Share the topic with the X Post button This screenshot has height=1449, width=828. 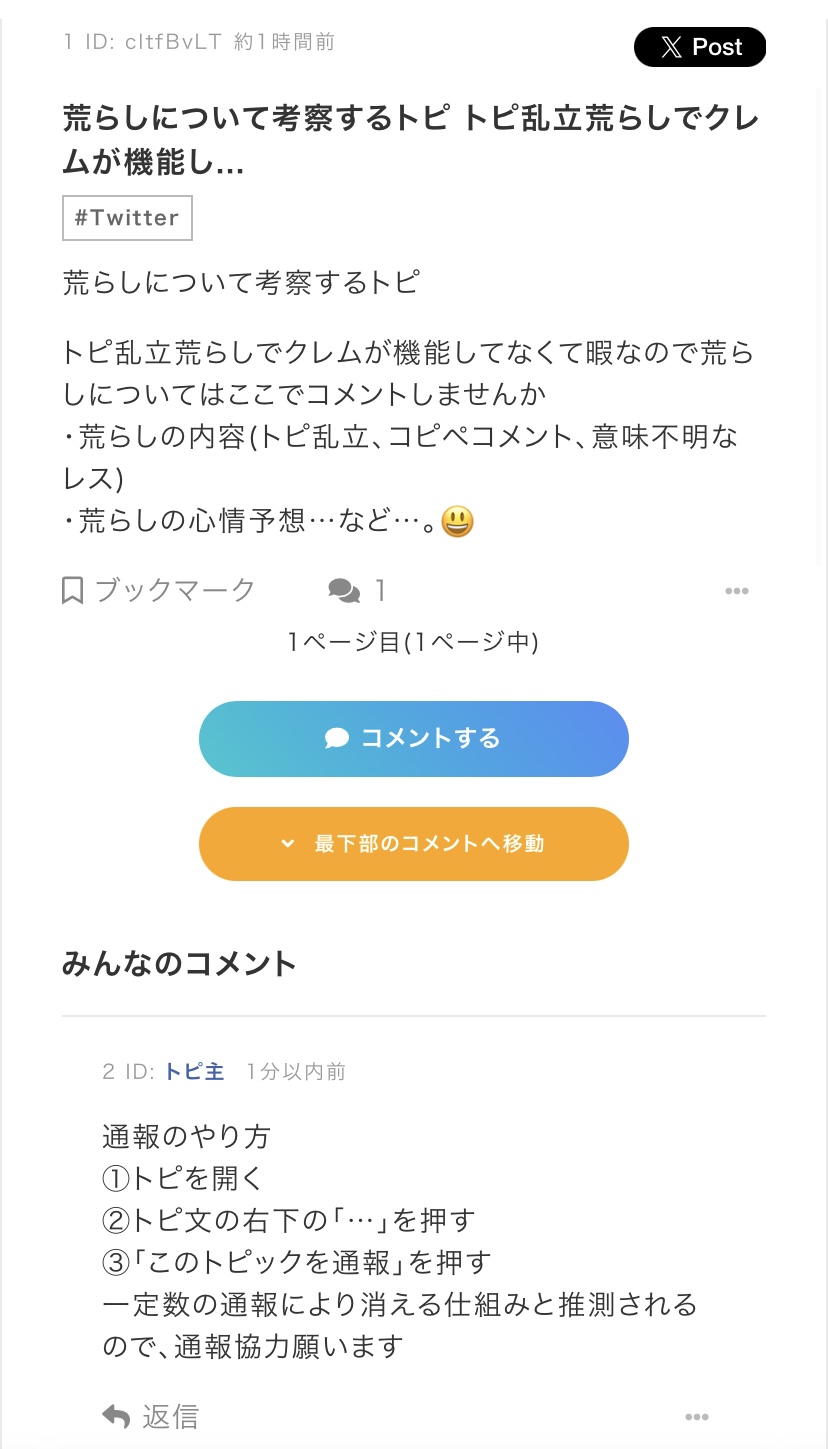(700, 47)
